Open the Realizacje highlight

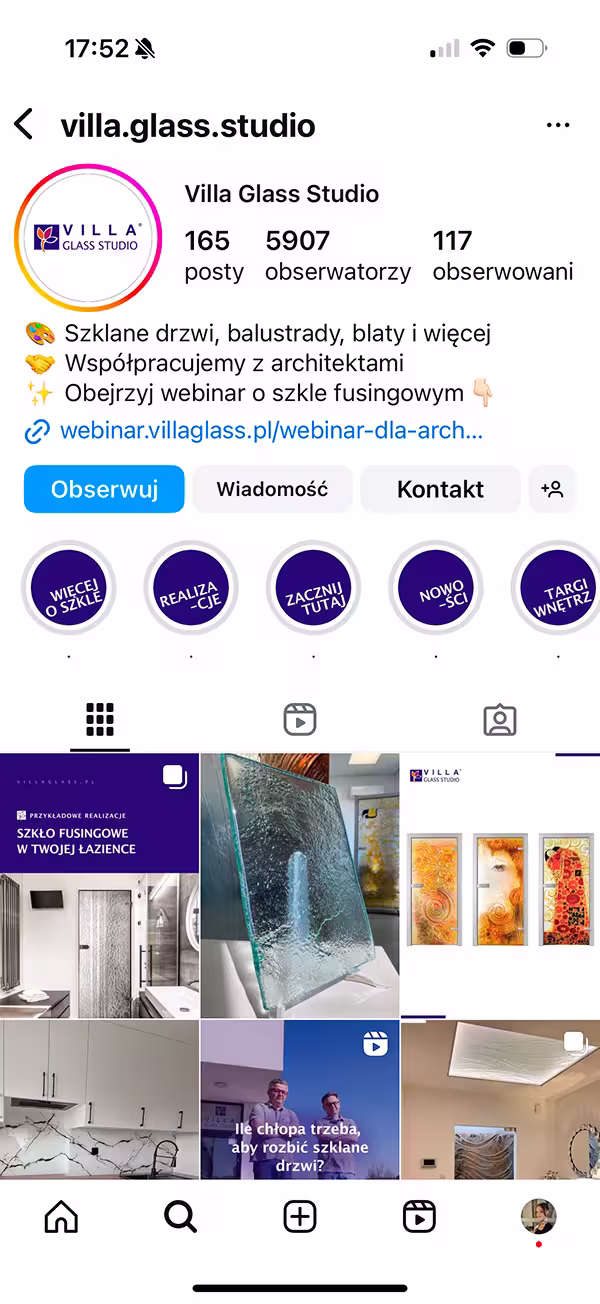(x=190, y=588)
